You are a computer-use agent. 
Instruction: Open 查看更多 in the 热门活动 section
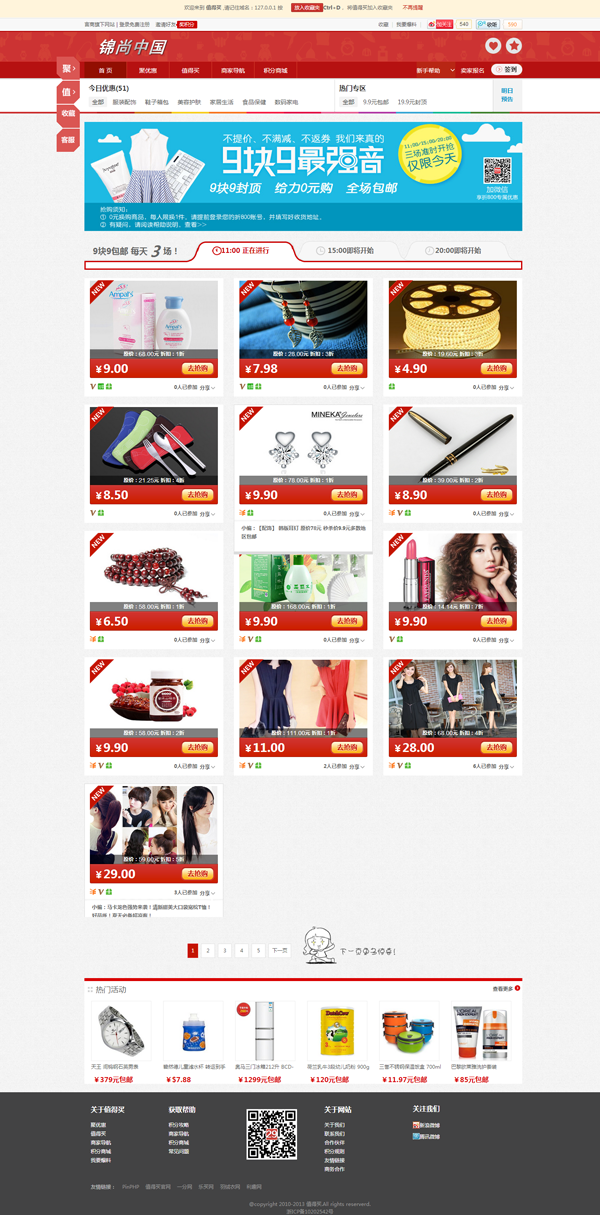click(x=503, y=989)
